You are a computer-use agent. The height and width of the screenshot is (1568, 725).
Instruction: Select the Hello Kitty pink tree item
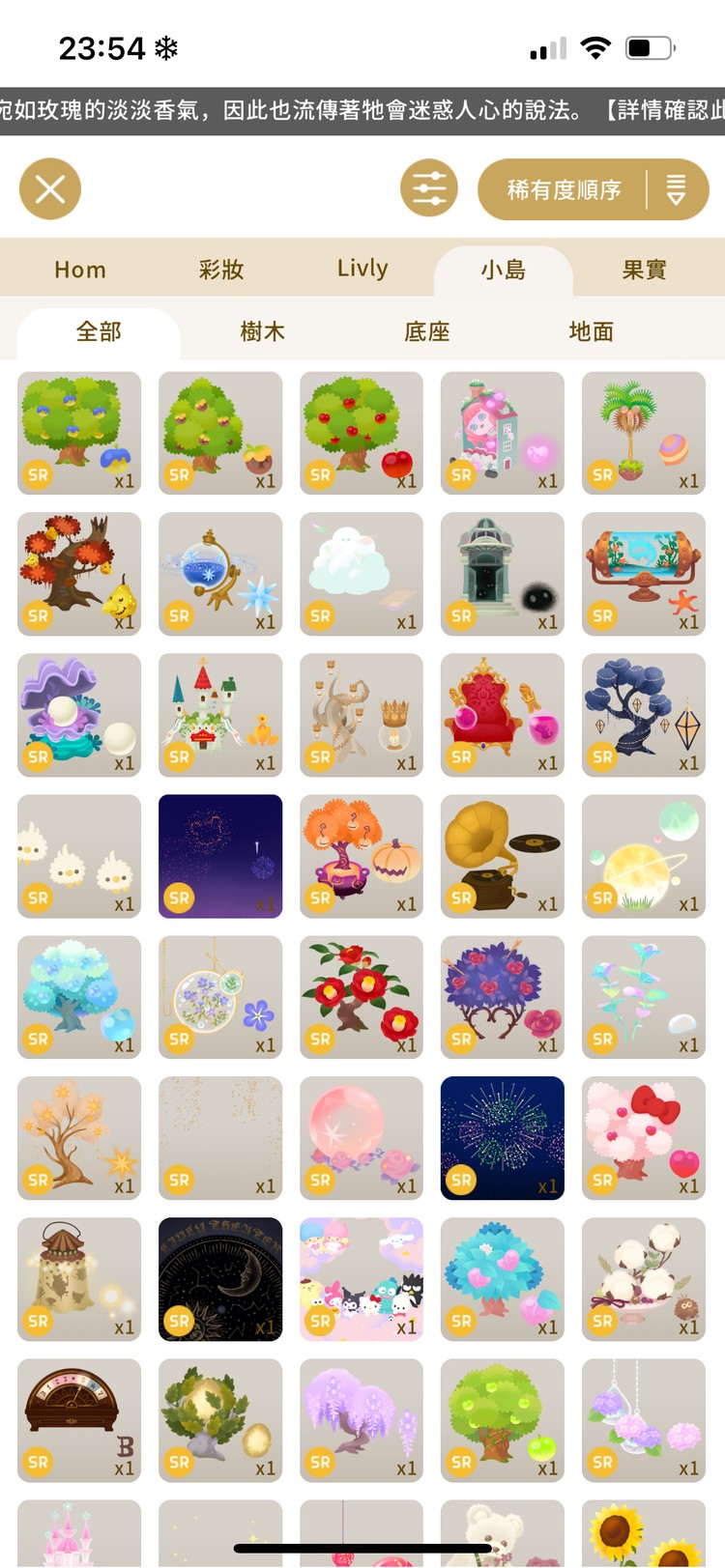pyautogui.click(x=644, y=1138)
